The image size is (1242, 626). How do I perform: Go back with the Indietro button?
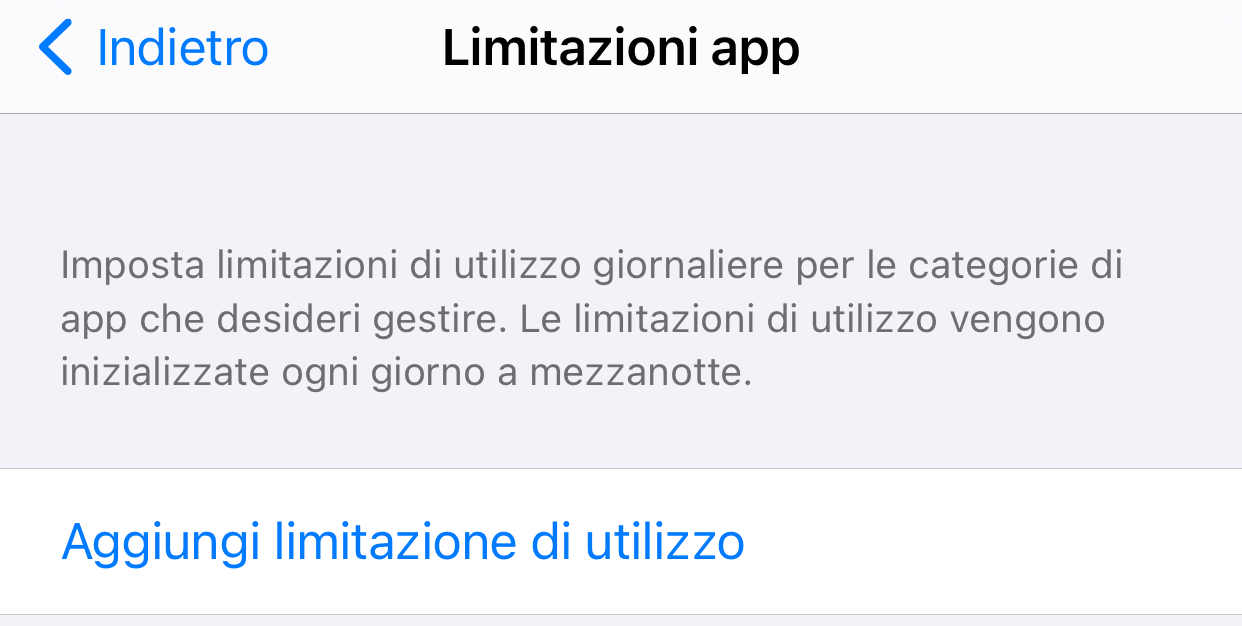[155, 49]
